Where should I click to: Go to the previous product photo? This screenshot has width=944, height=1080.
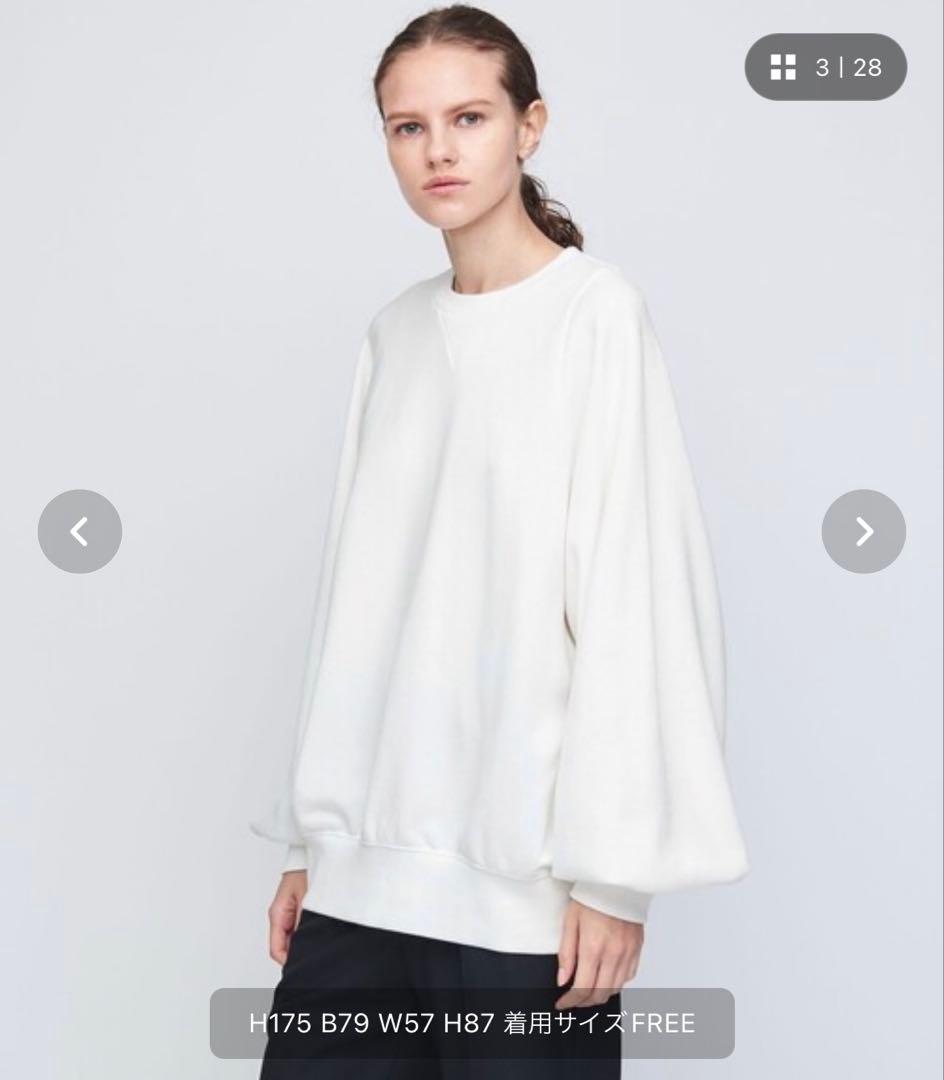coord(80,532)
